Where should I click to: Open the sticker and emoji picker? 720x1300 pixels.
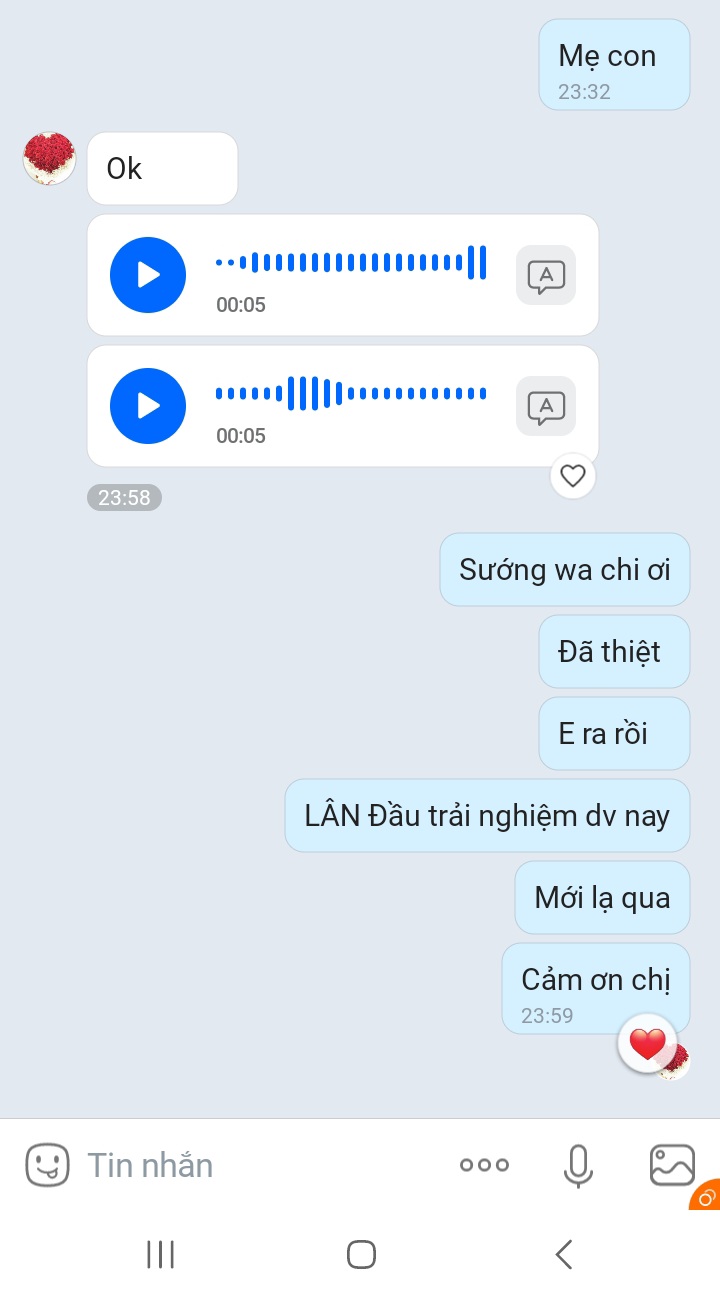coord(47,1165)
